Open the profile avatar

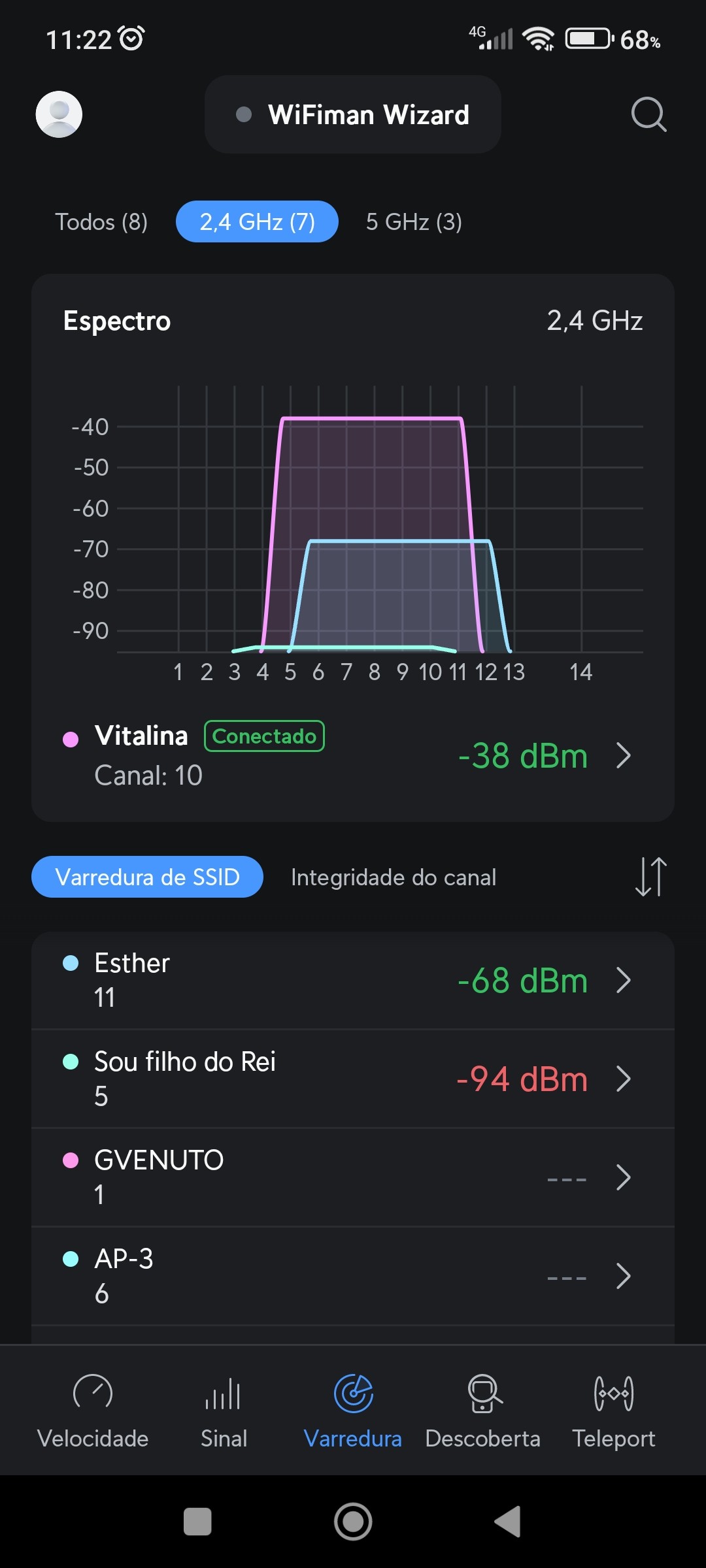59,114
